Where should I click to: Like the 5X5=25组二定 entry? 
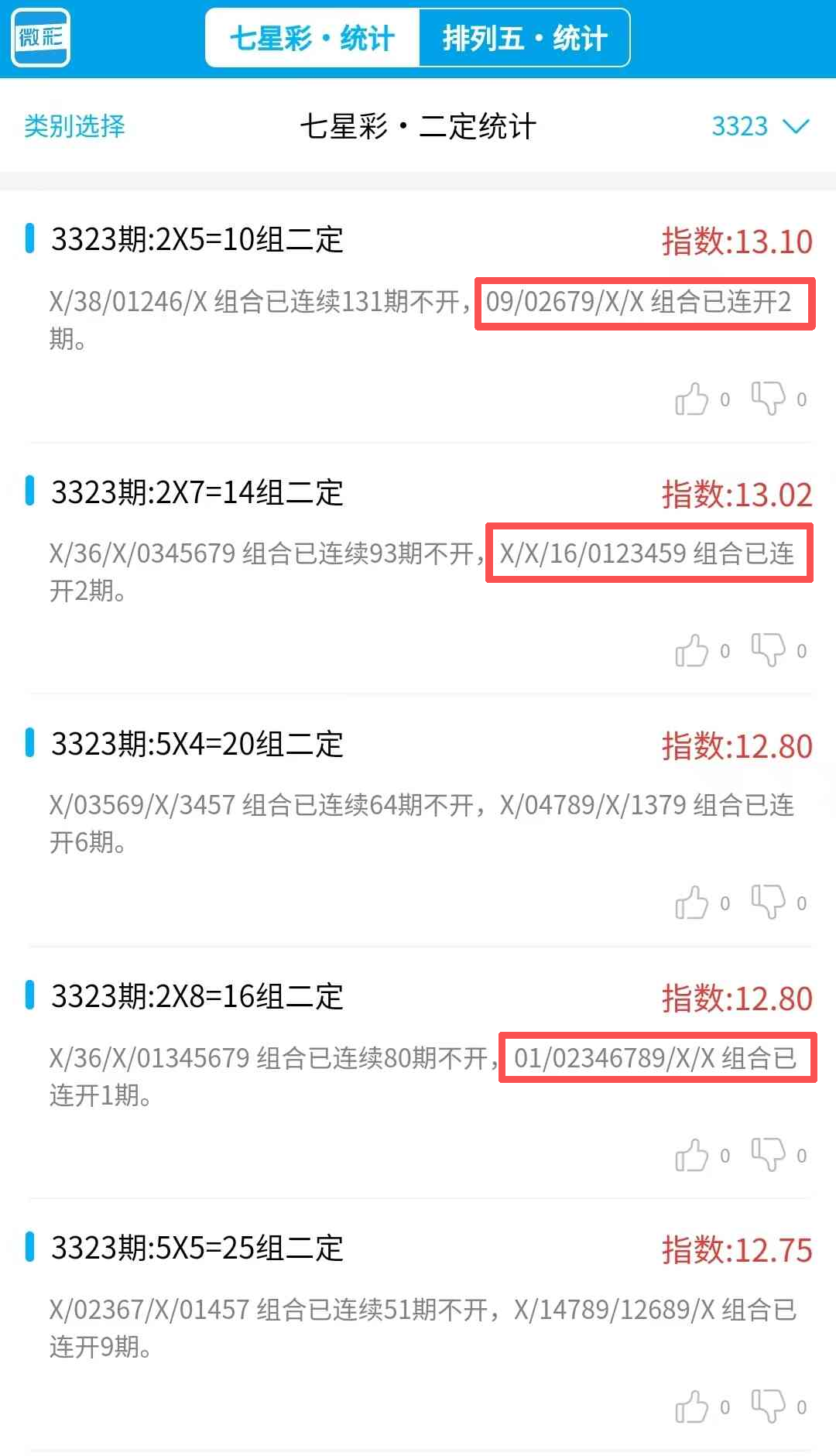point(692,1406)
